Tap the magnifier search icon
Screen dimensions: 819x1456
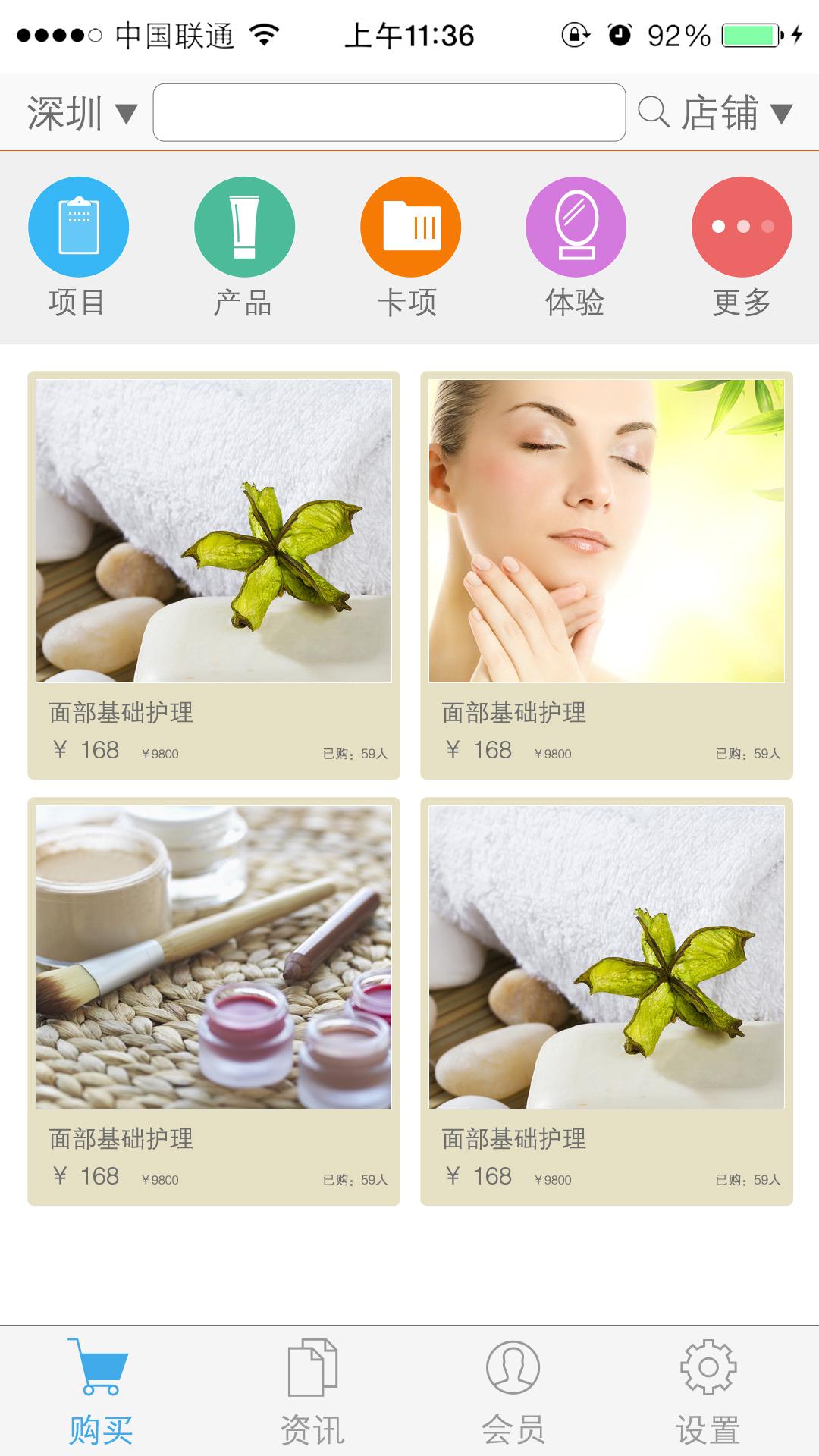pyautogui.click(x=653, y=112)
